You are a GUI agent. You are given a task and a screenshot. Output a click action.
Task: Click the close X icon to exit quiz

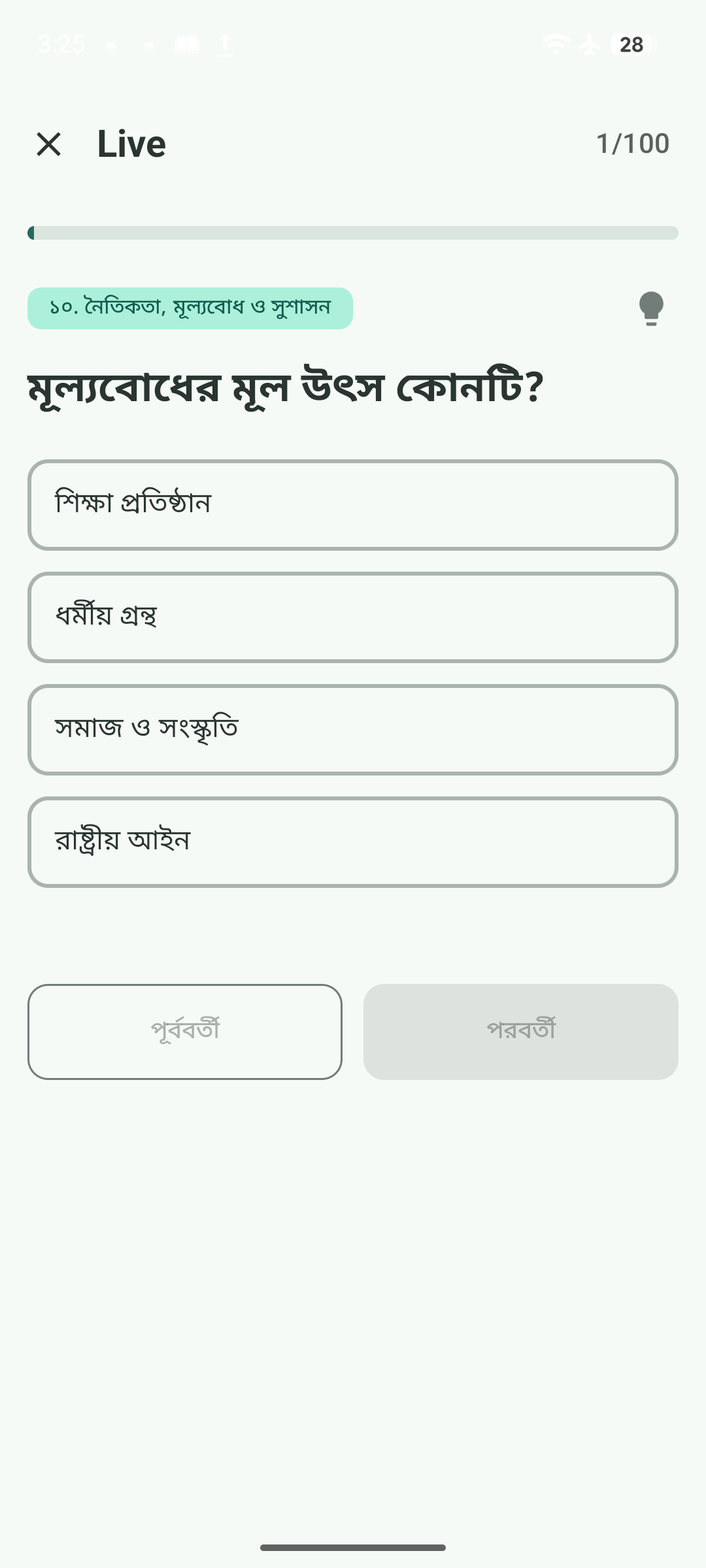click(x=50, y=142)
